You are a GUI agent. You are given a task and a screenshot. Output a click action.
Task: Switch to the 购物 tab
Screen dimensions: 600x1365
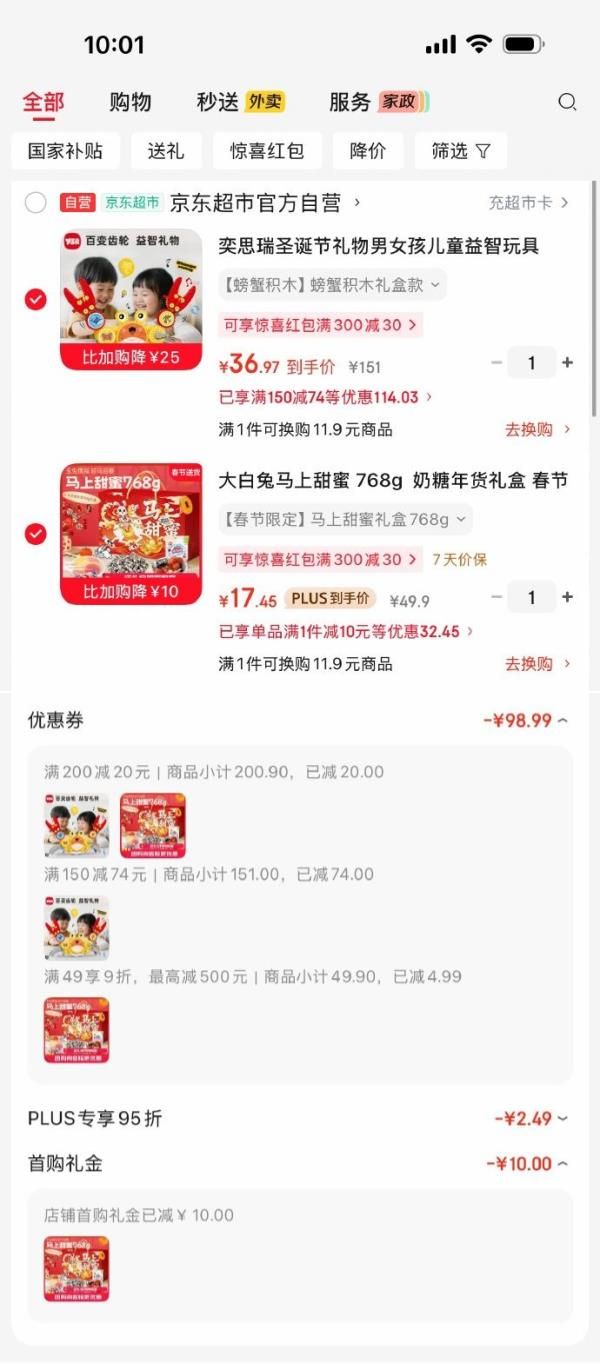click(130, 102)
